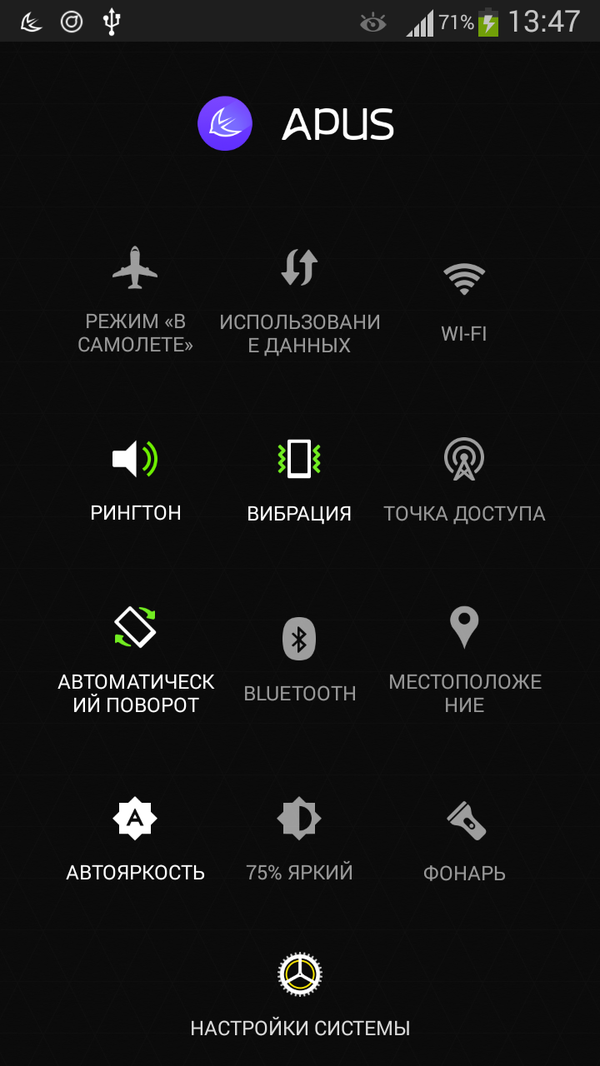Open system settings (Настройки системы)
The height and width of the screenshot is (1066, 600).
tap(300, 975)
